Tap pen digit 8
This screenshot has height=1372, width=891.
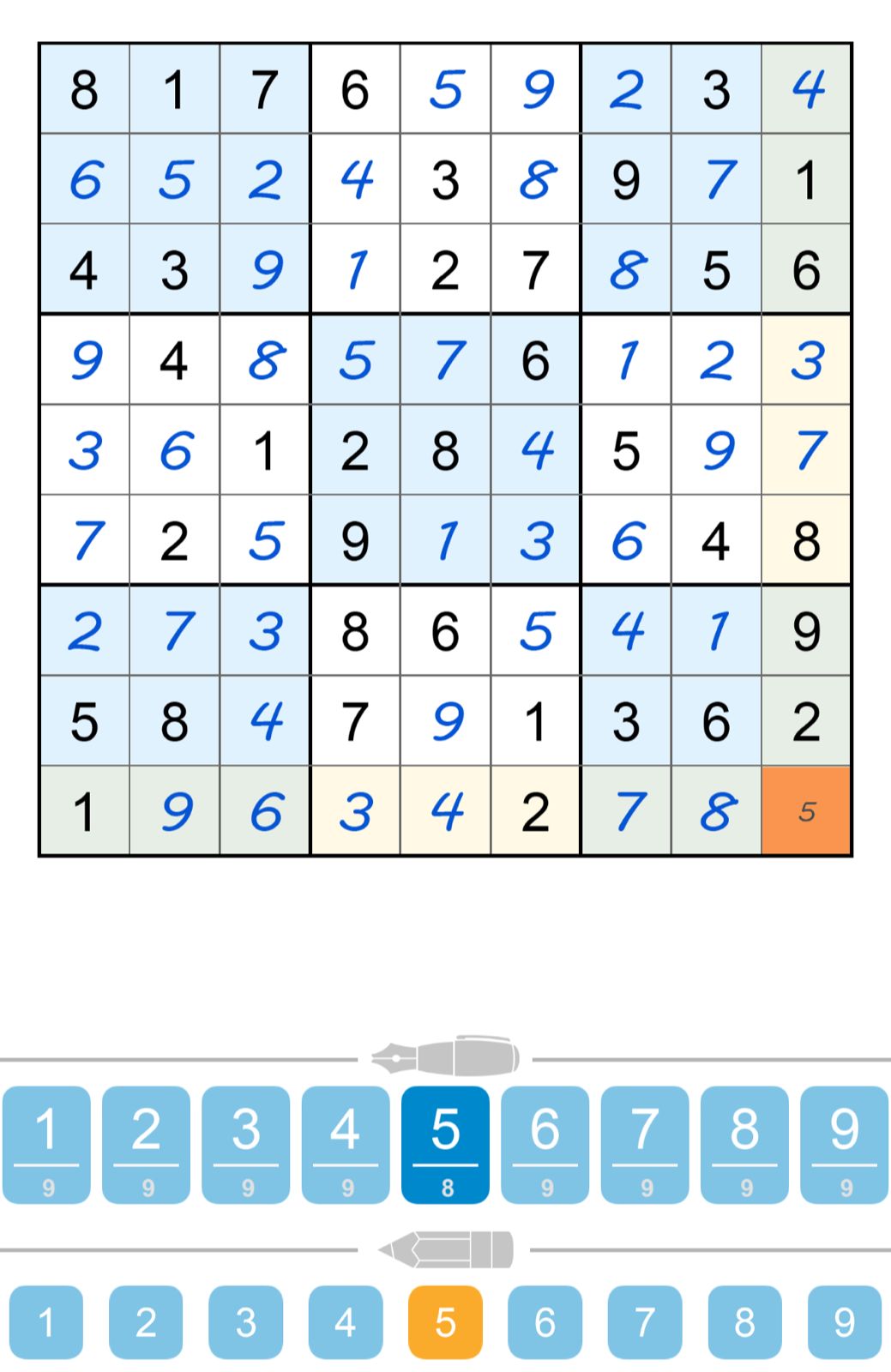click(x=744, y=1144)
